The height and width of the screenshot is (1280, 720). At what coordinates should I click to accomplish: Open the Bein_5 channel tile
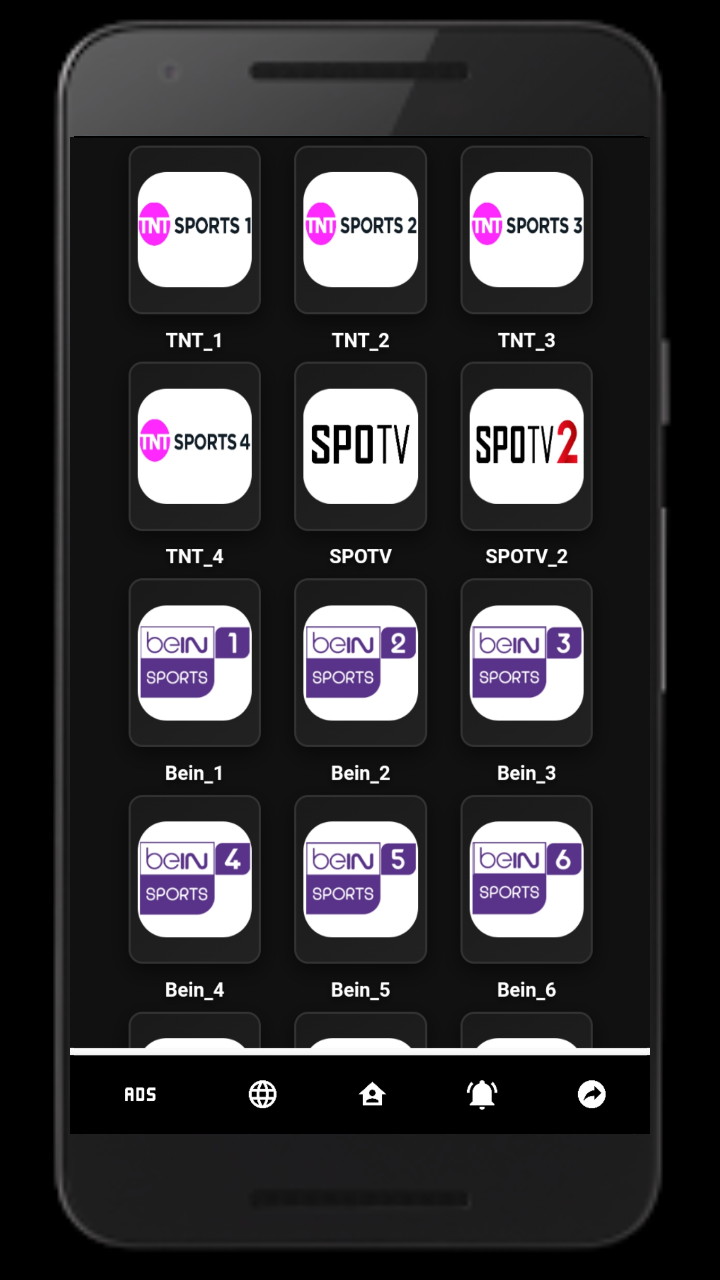[x=360, y=878]
